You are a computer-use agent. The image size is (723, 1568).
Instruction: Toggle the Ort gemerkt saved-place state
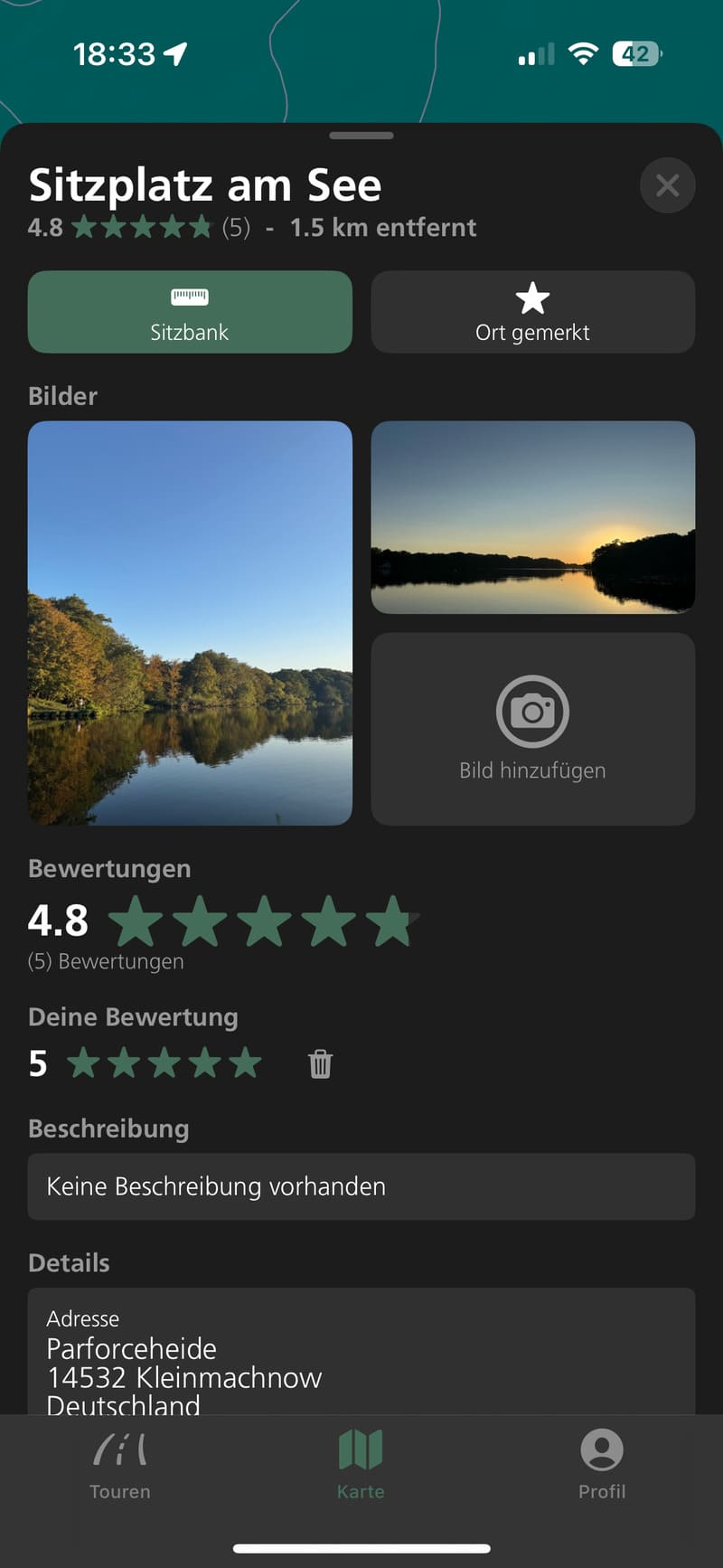(x=532, y=312)
